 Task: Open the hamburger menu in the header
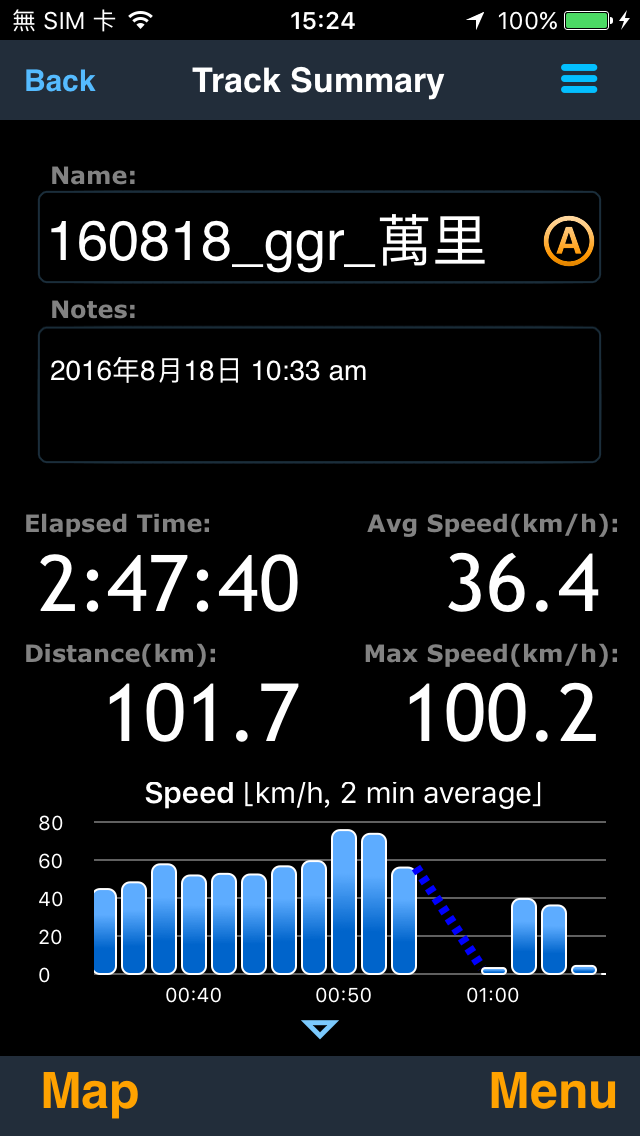(579, 79)
